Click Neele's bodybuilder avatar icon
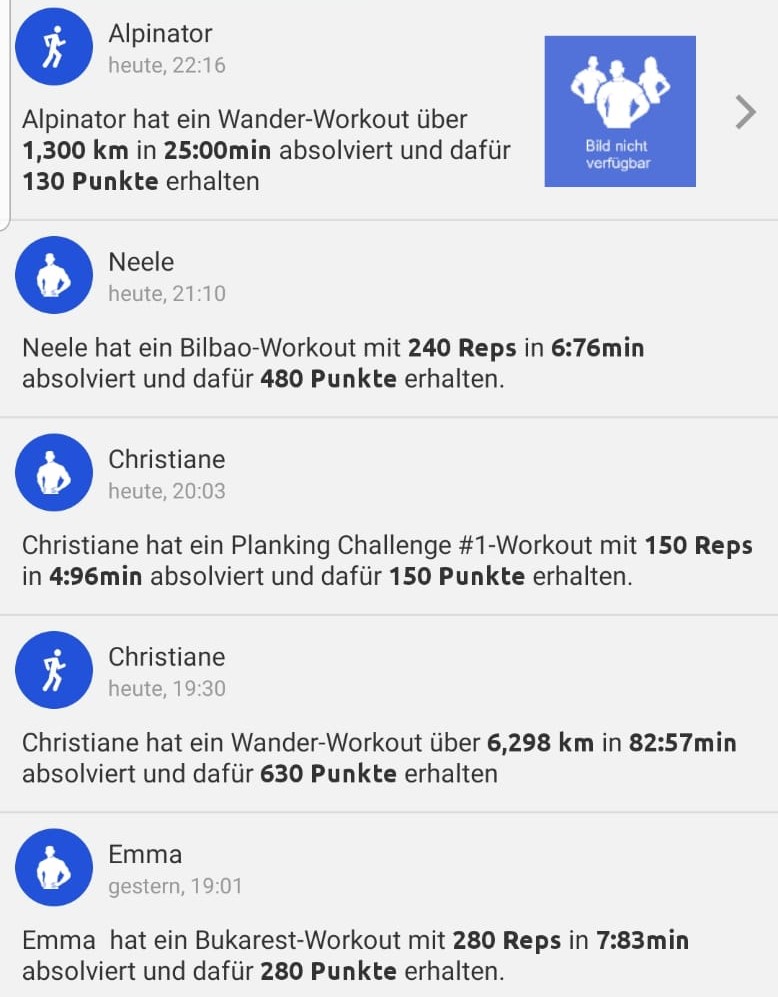This screenshot has width=778, height=997. 54,275
